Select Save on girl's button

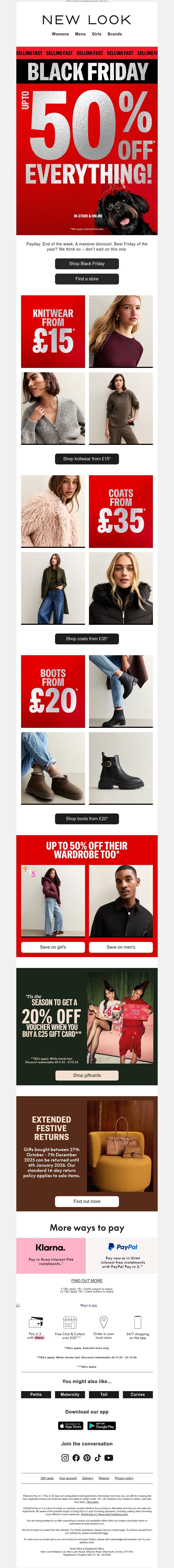point(53,947)
